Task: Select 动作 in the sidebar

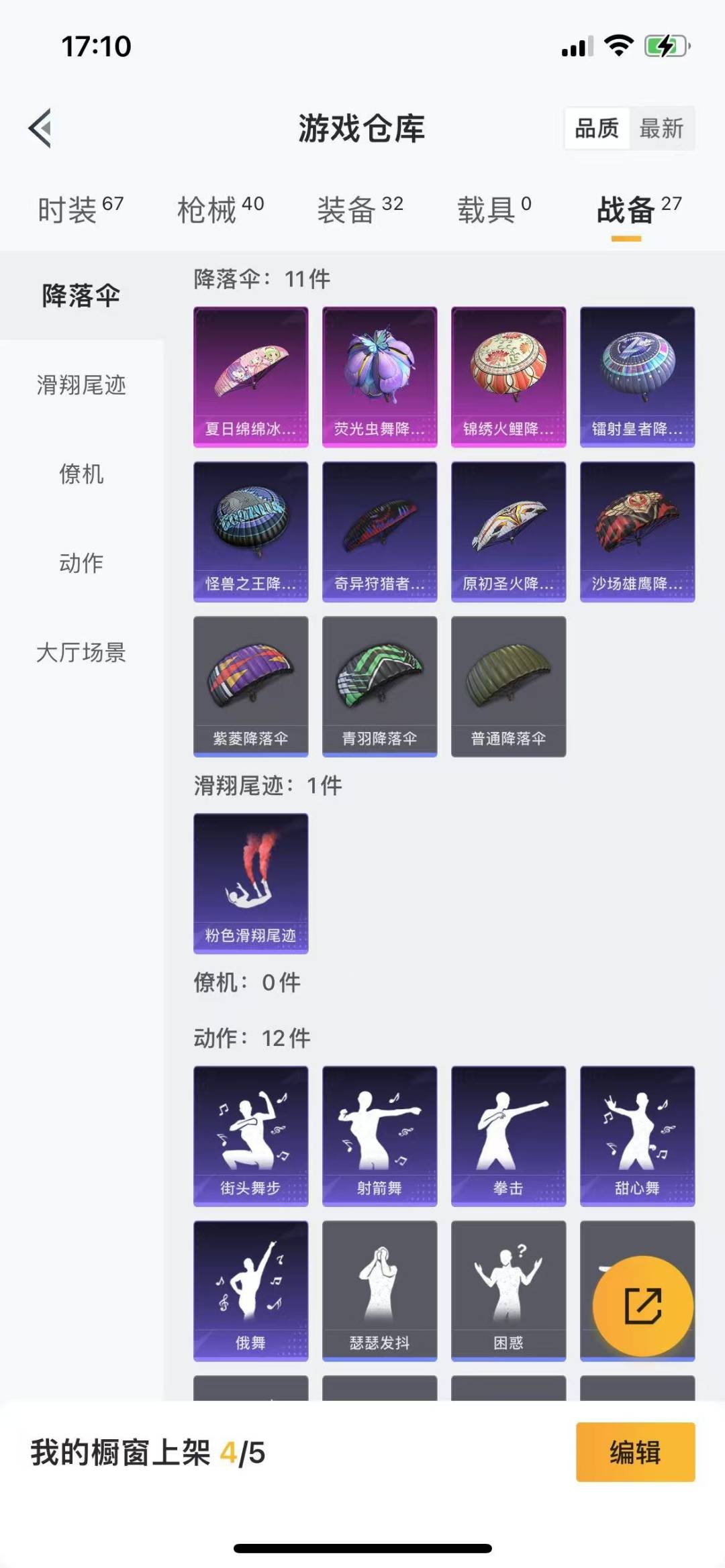Action: point(81,563)
